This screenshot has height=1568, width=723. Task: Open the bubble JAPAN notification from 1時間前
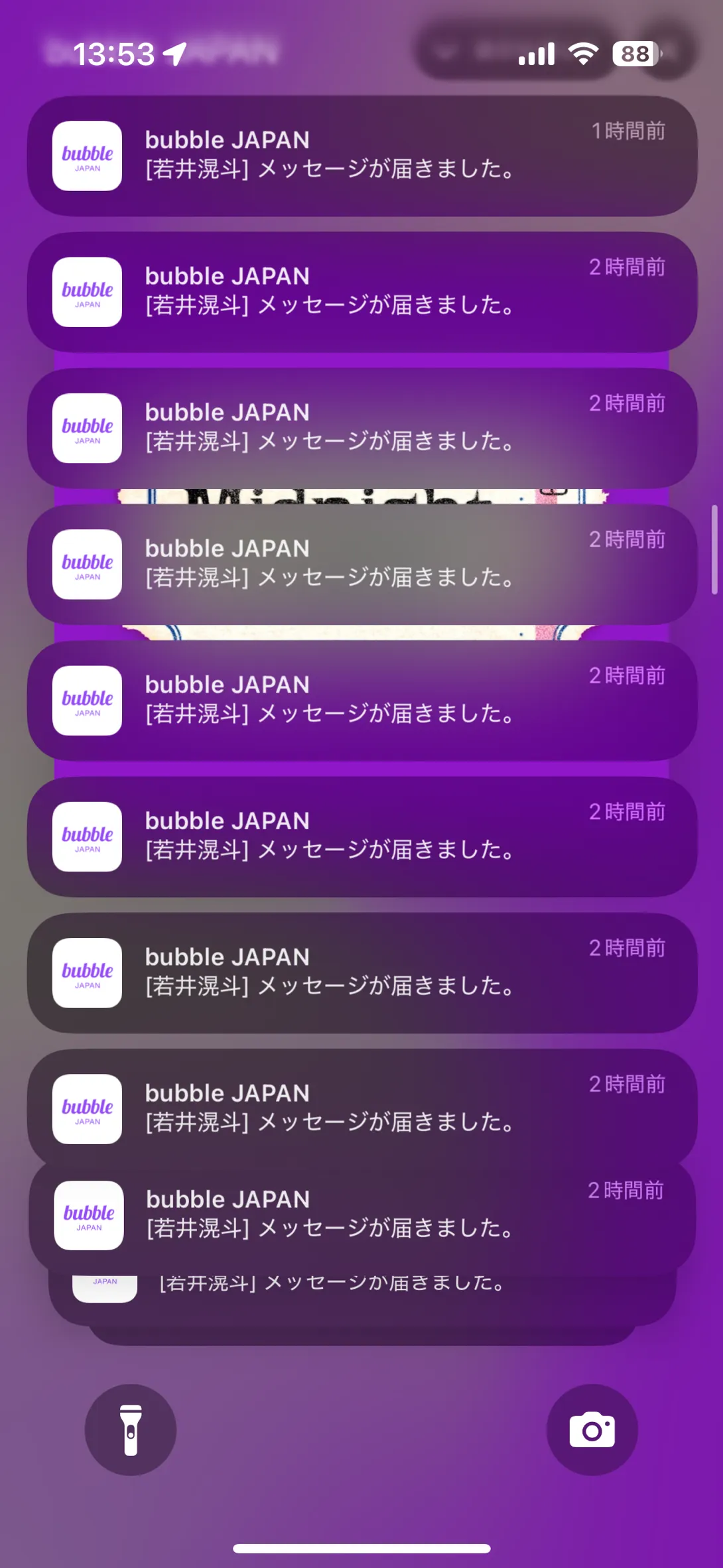pos(361,156)
